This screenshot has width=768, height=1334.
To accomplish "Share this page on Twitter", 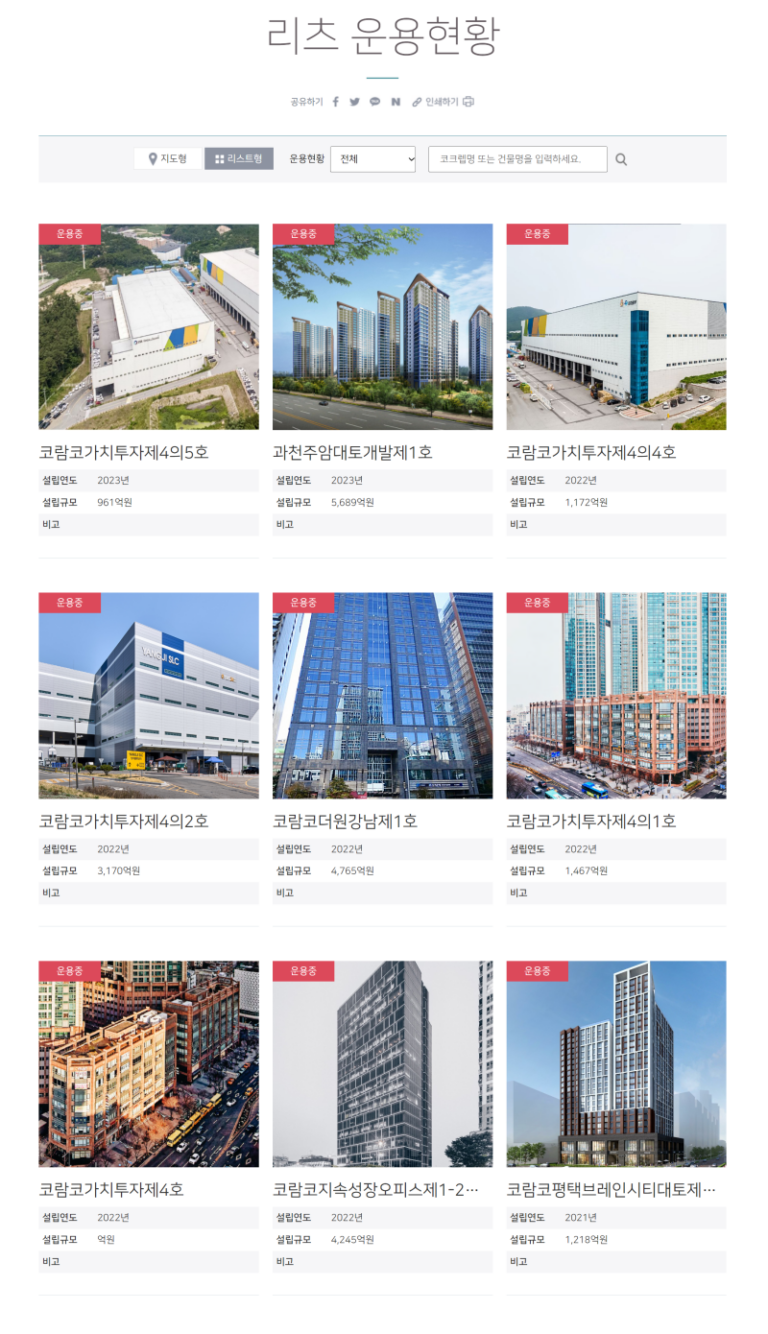I will pos(354,102).
